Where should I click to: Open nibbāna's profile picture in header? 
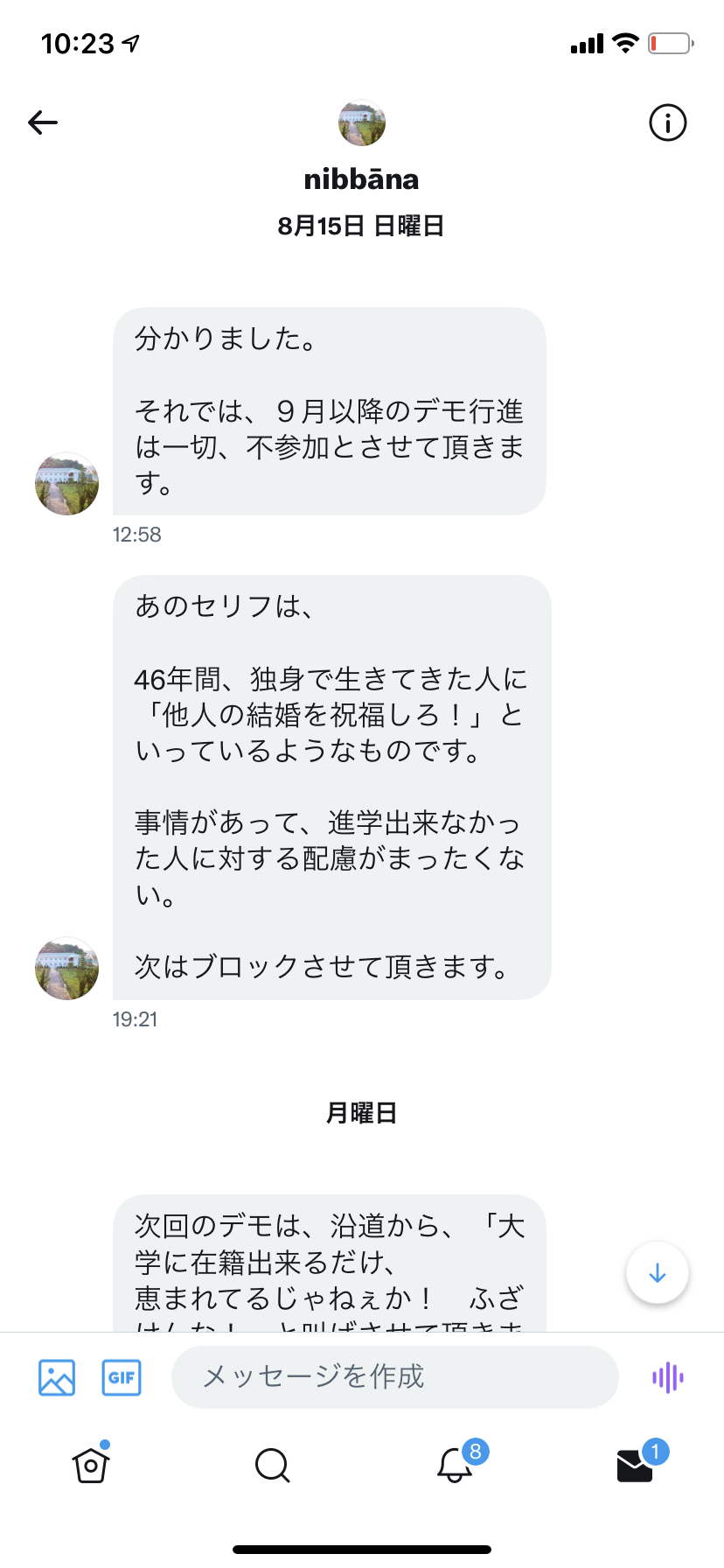pyautogui.click(x=361, y=122)
